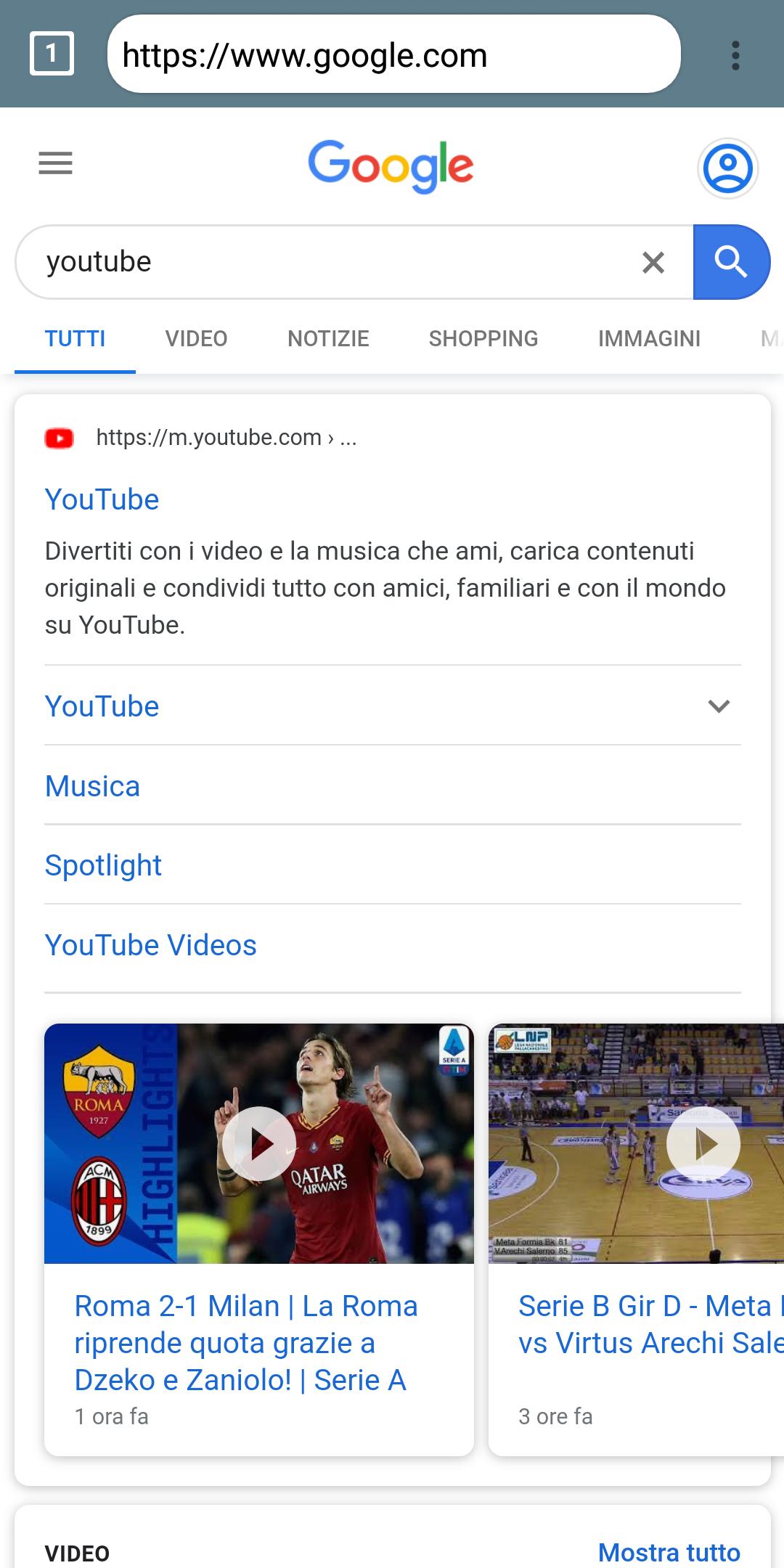This screenshot has width=784, height=1568.
Task: Play the Roma 2-1 Milan highlights video
Action: point(258,1143)
